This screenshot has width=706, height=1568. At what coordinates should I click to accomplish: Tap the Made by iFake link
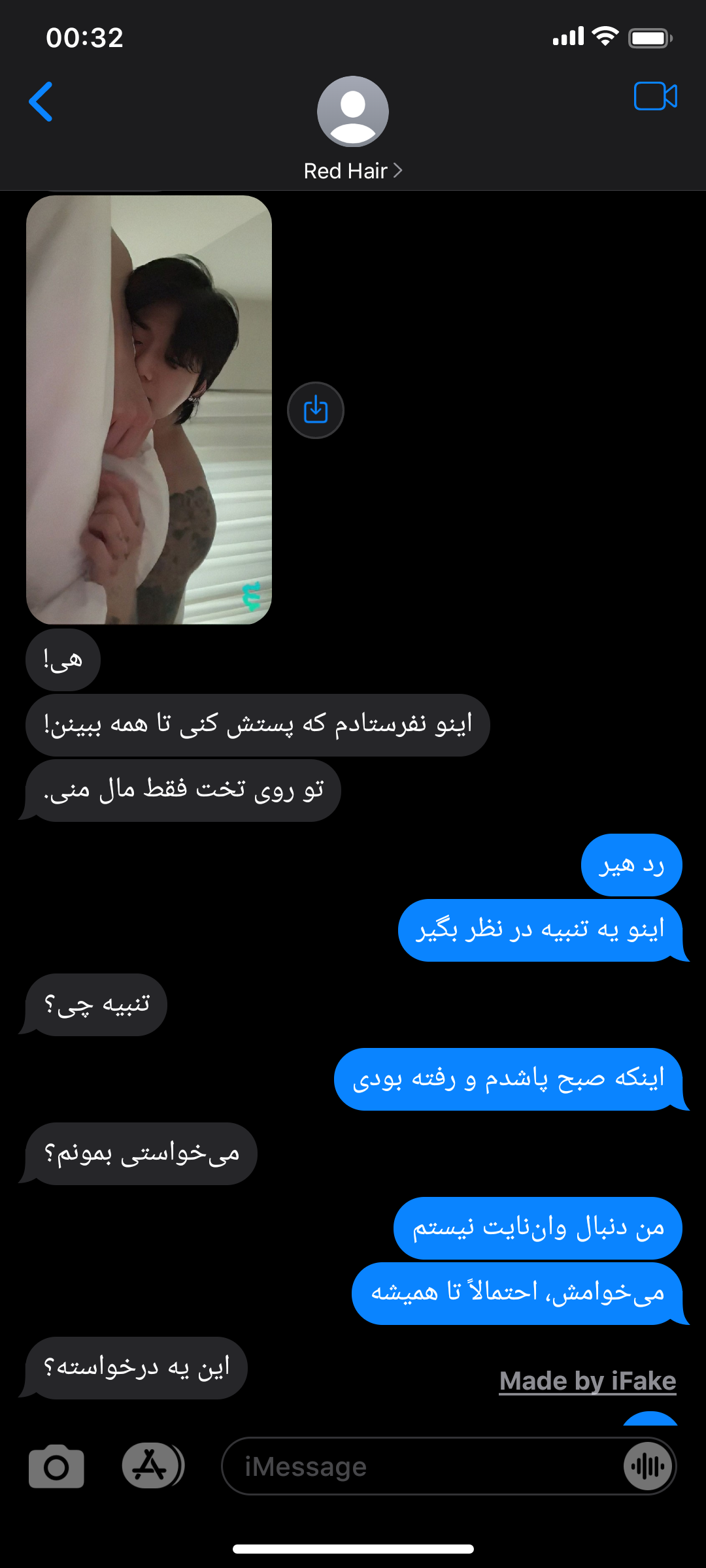[x=588, y=1381]
